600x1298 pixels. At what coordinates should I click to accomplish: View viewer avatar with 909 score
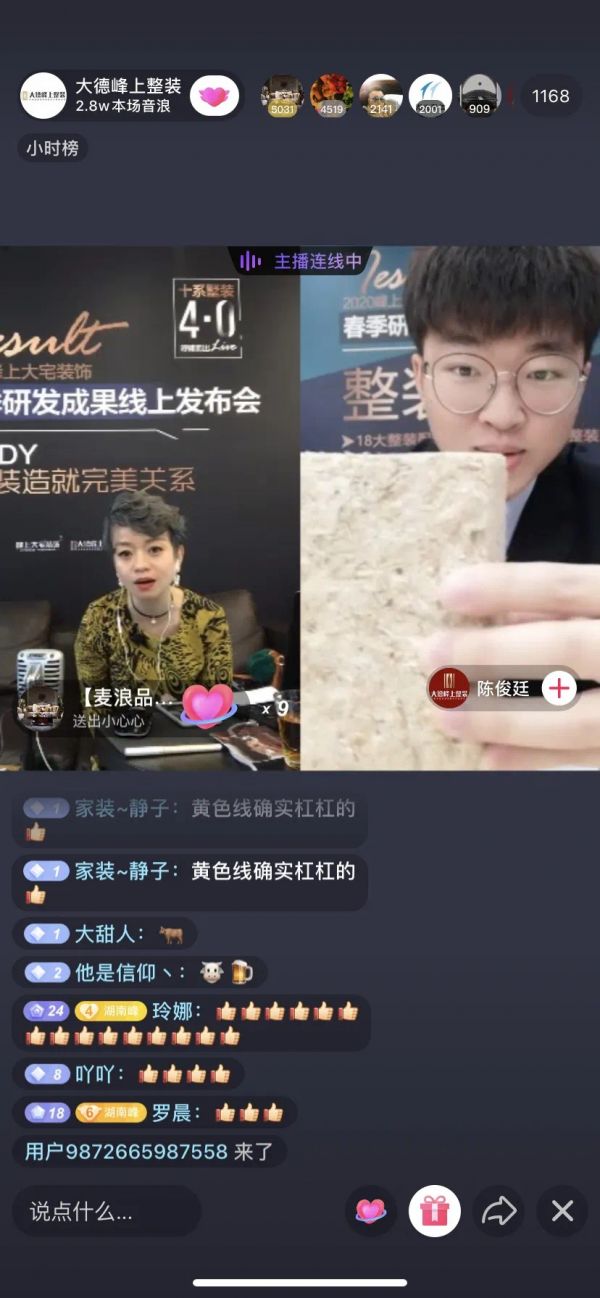[480, 95]
